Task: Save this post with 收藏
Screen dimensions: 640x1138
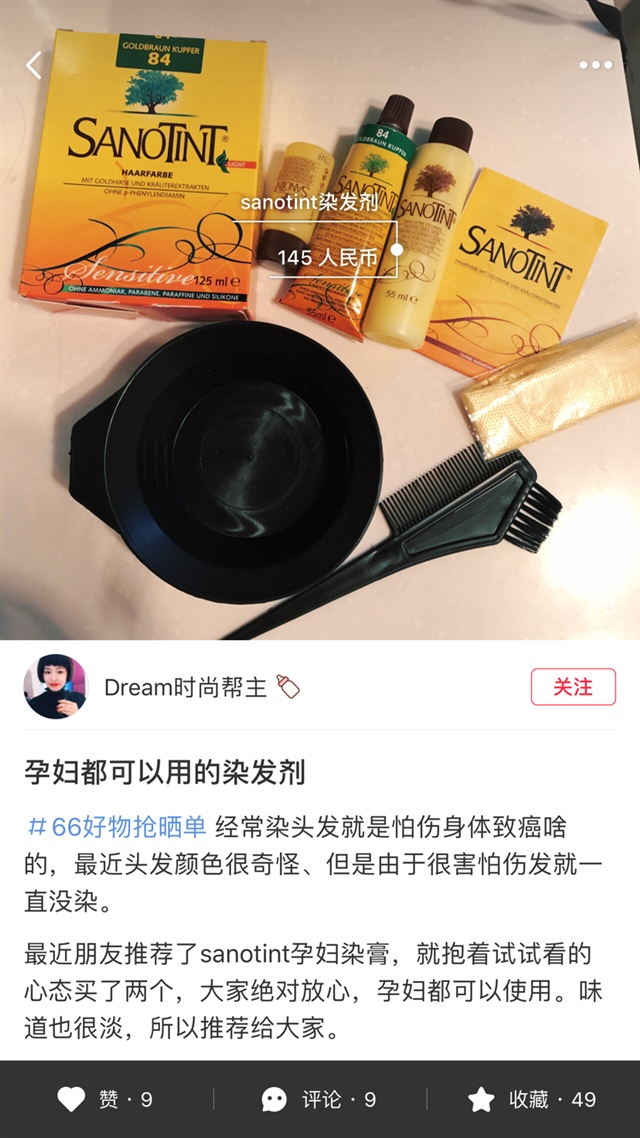Action: tap(532, 1100)
